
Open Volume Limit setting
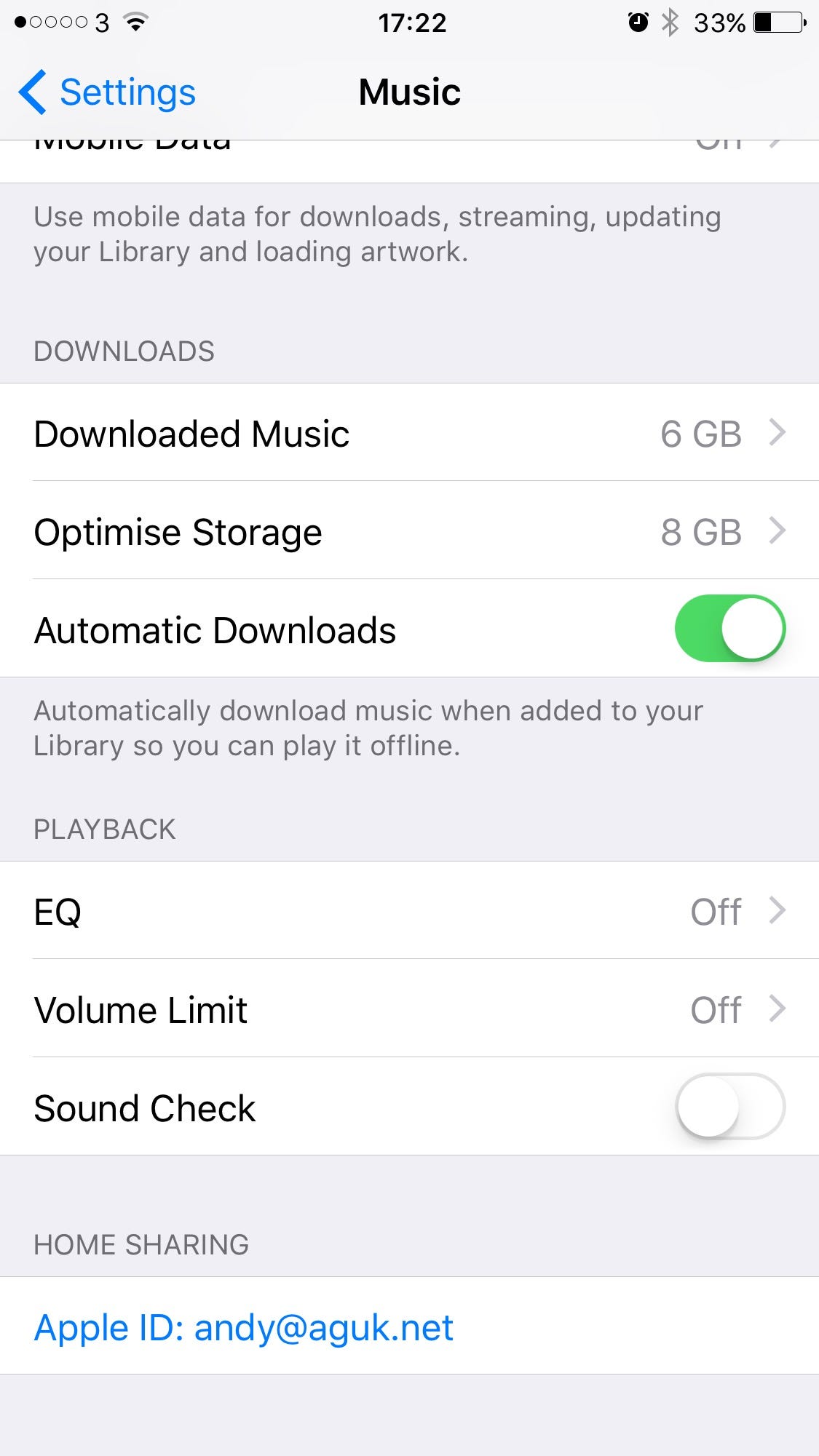[x=409, y=1009]
